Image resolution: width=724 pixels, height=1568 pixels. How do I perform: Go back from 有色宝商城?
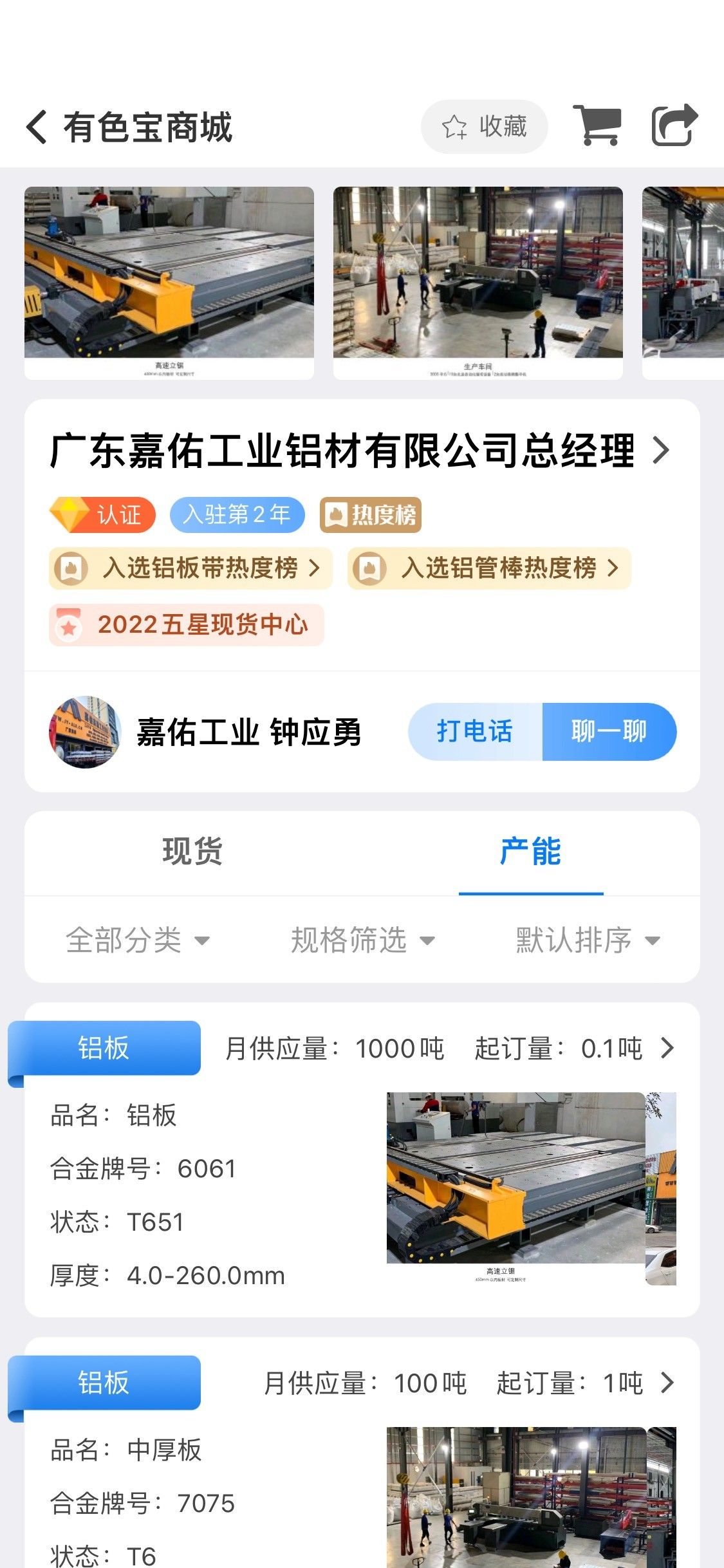tap(37, 126)
